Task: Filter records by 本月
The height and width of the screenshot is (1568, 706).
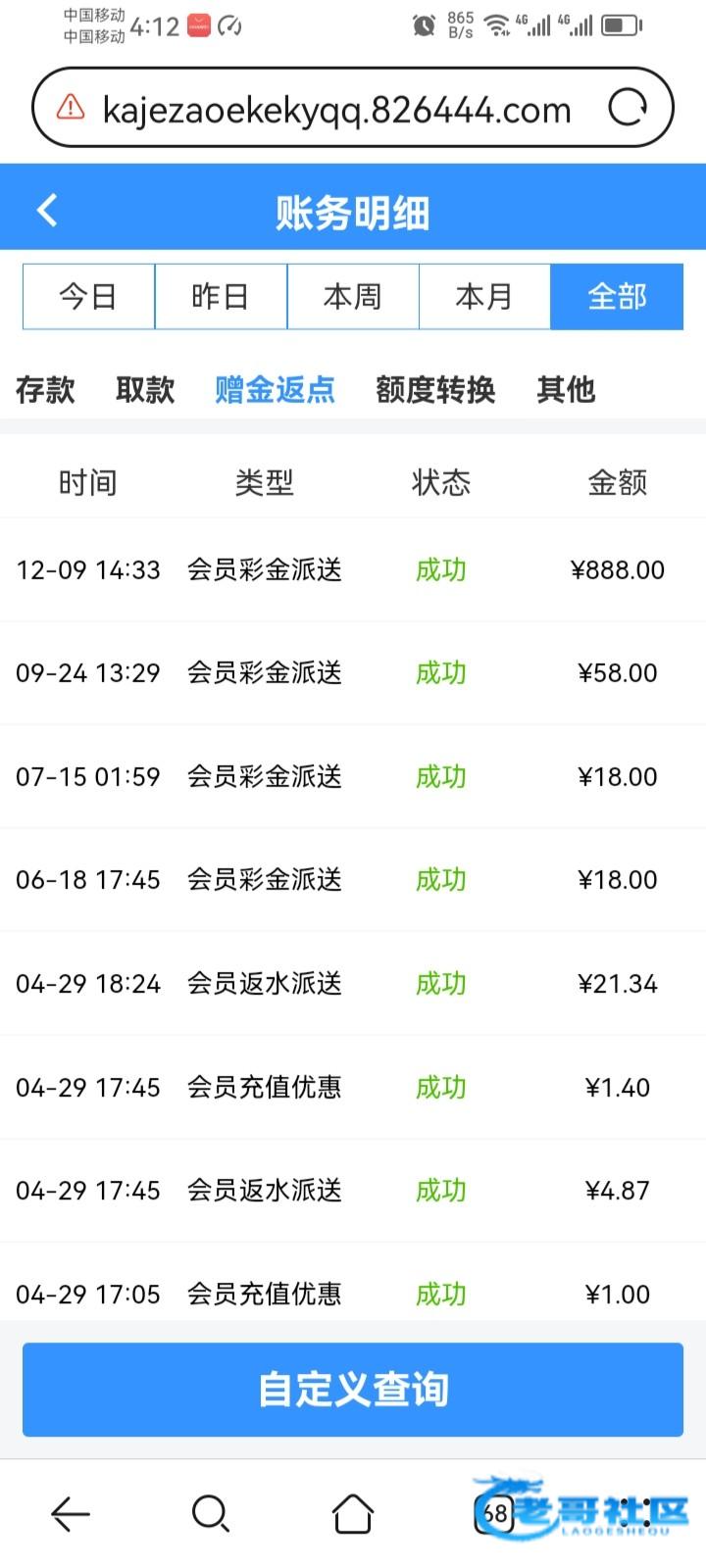Action: 484,296
